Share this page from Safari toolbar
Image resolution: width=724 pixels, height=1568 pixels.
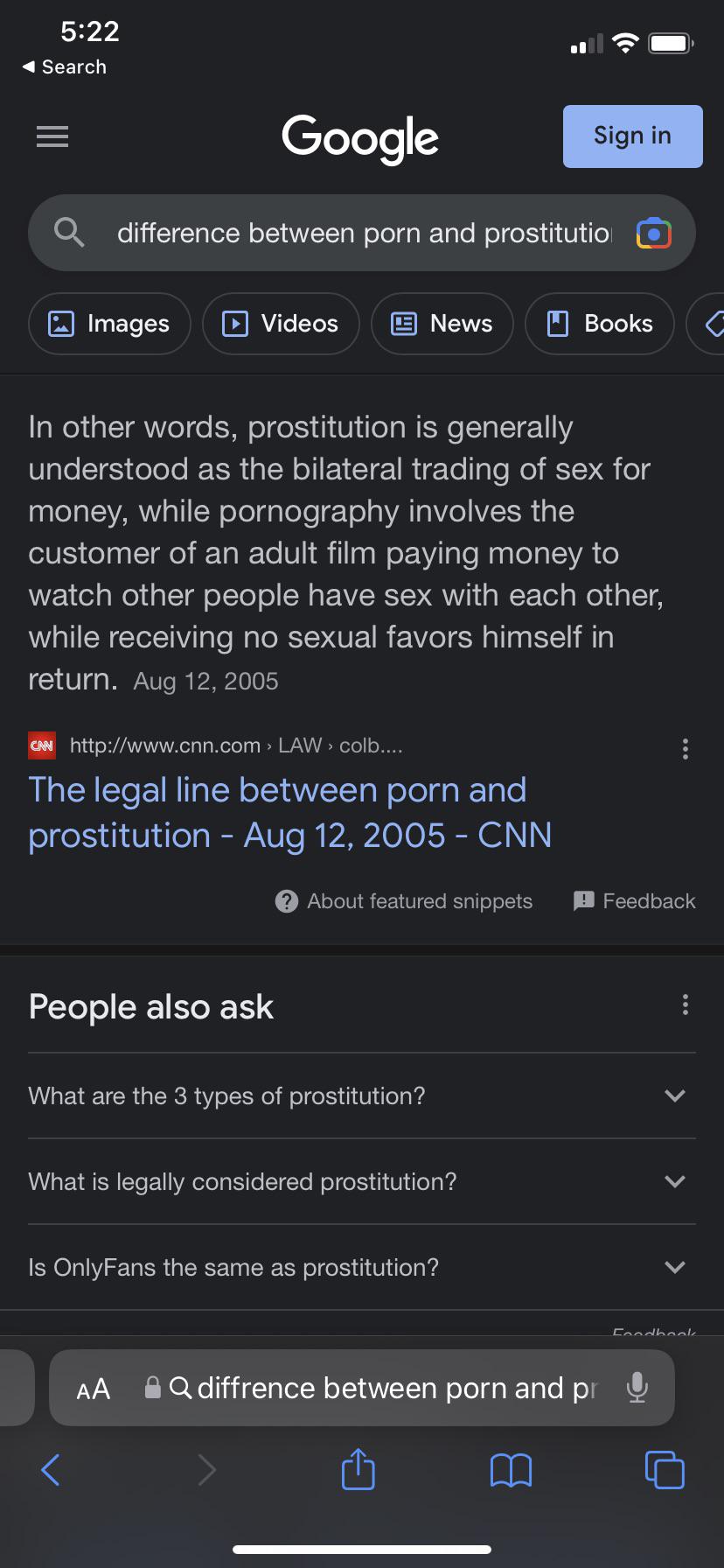[x=358, y=1469]
